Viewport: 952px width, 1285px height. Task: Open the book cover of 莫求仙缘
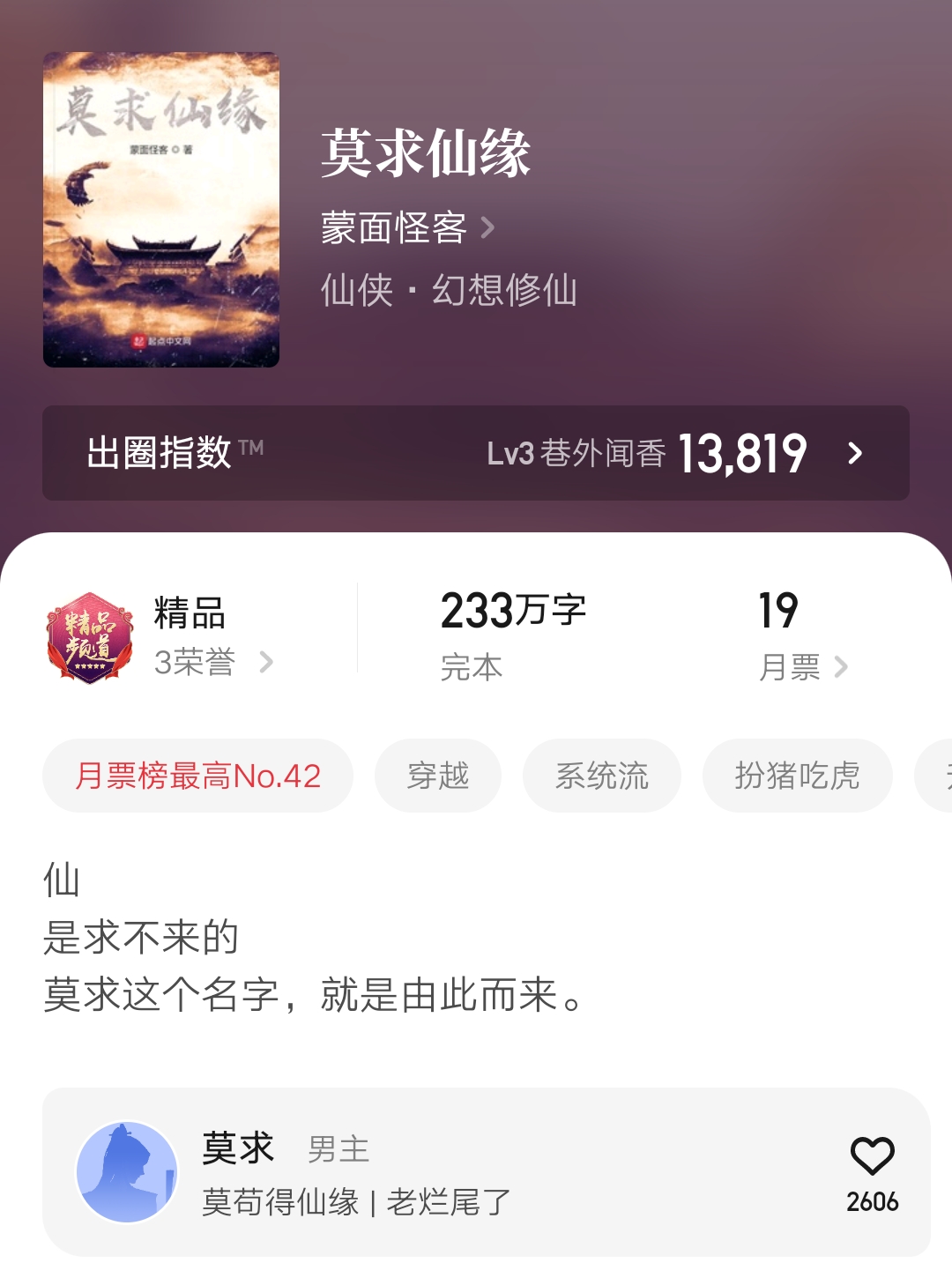pyautogui.click(x=160, y=205)
